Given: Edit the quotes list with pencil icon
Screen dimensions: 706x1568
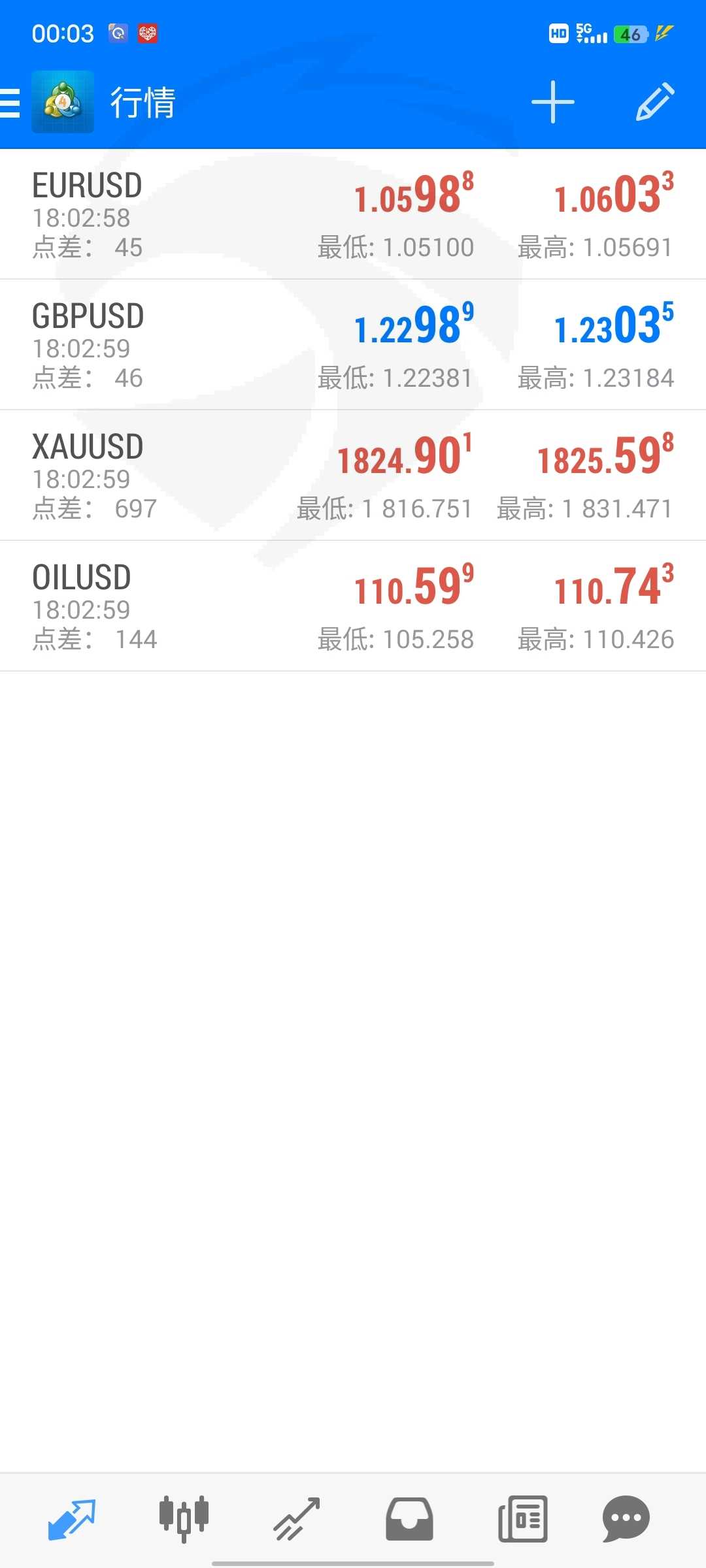Looking at the screenshot, I should (654, 103).
